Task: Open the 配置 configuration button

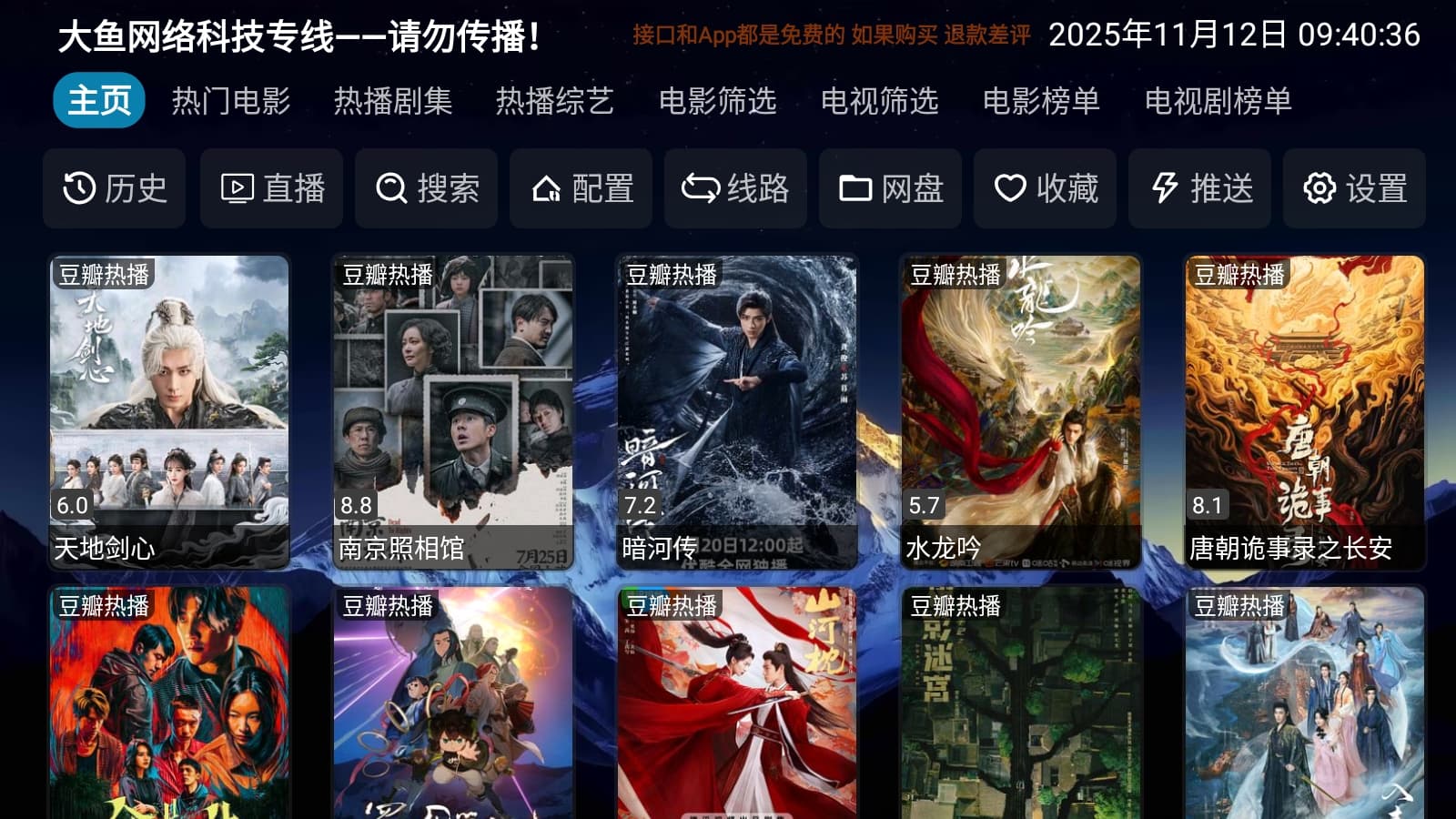Action: 581,188
